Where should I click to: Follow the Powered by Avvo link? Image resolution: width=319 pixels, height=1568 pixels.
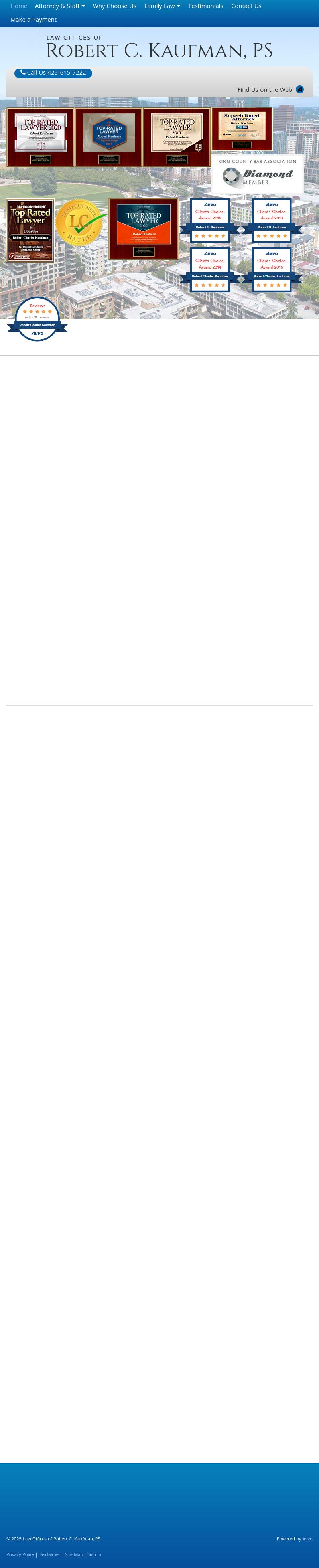[x=307, y=1538]
